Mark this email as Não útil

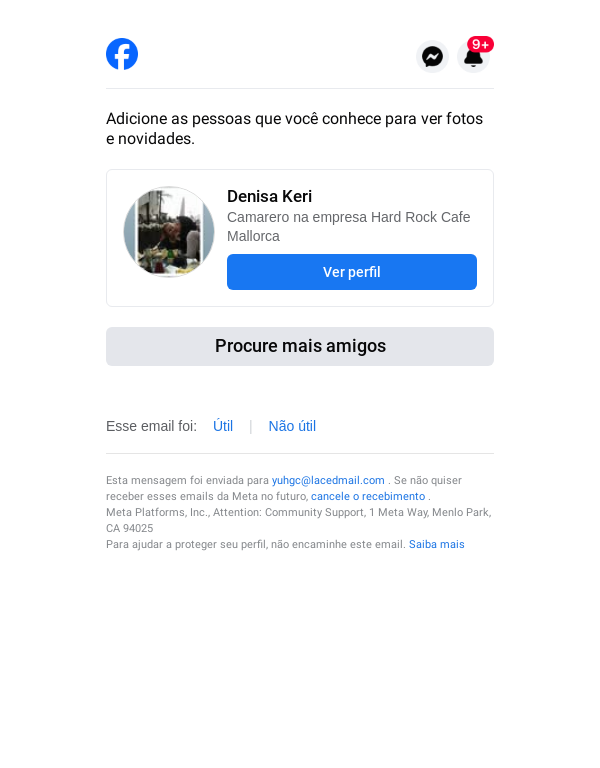292,426
